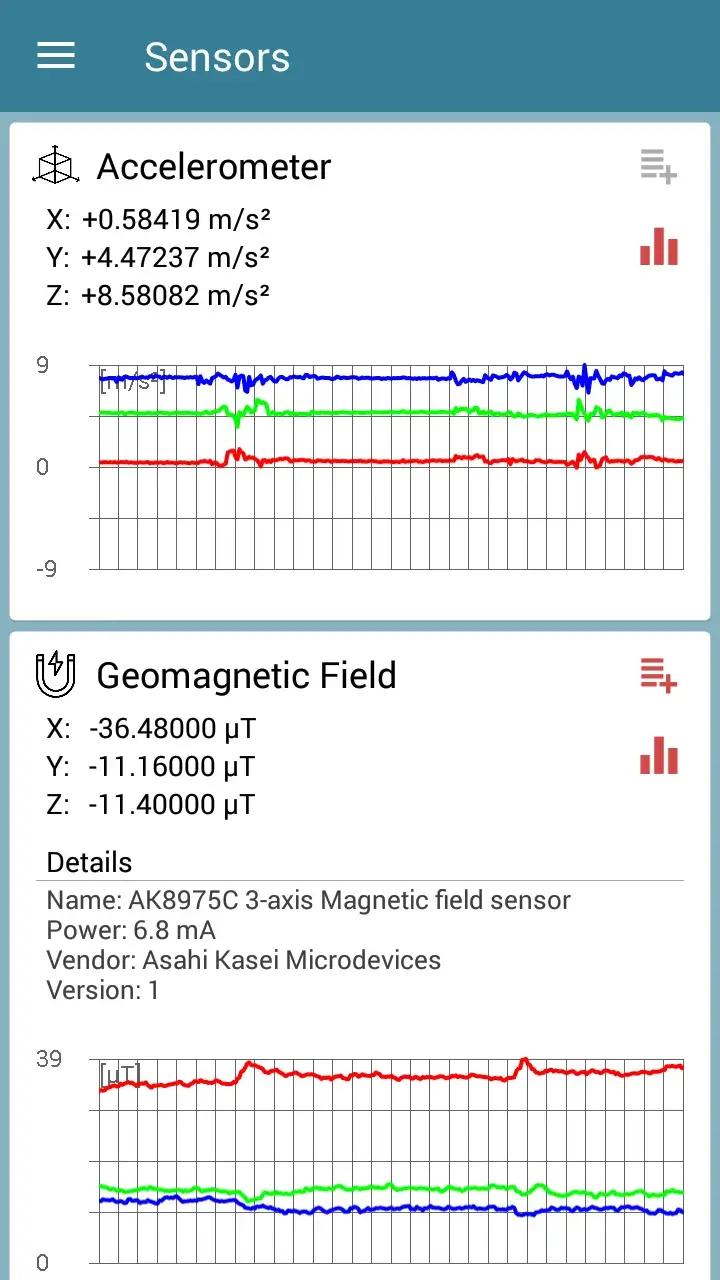Click the Geomagnetic Field magnet icon

(55, 675)
